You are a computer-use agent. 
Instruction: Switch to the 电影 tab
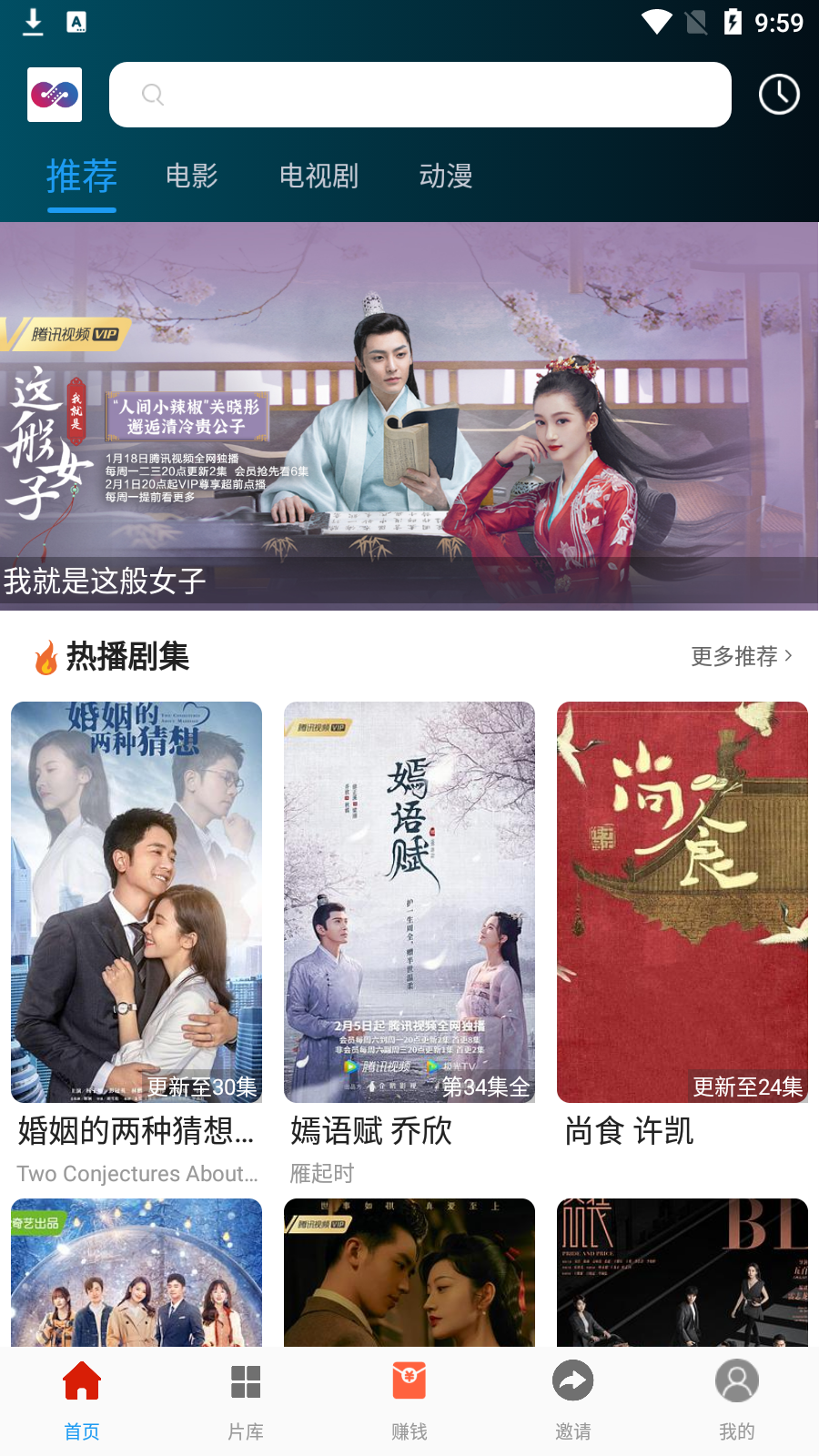tap(191, 177)
